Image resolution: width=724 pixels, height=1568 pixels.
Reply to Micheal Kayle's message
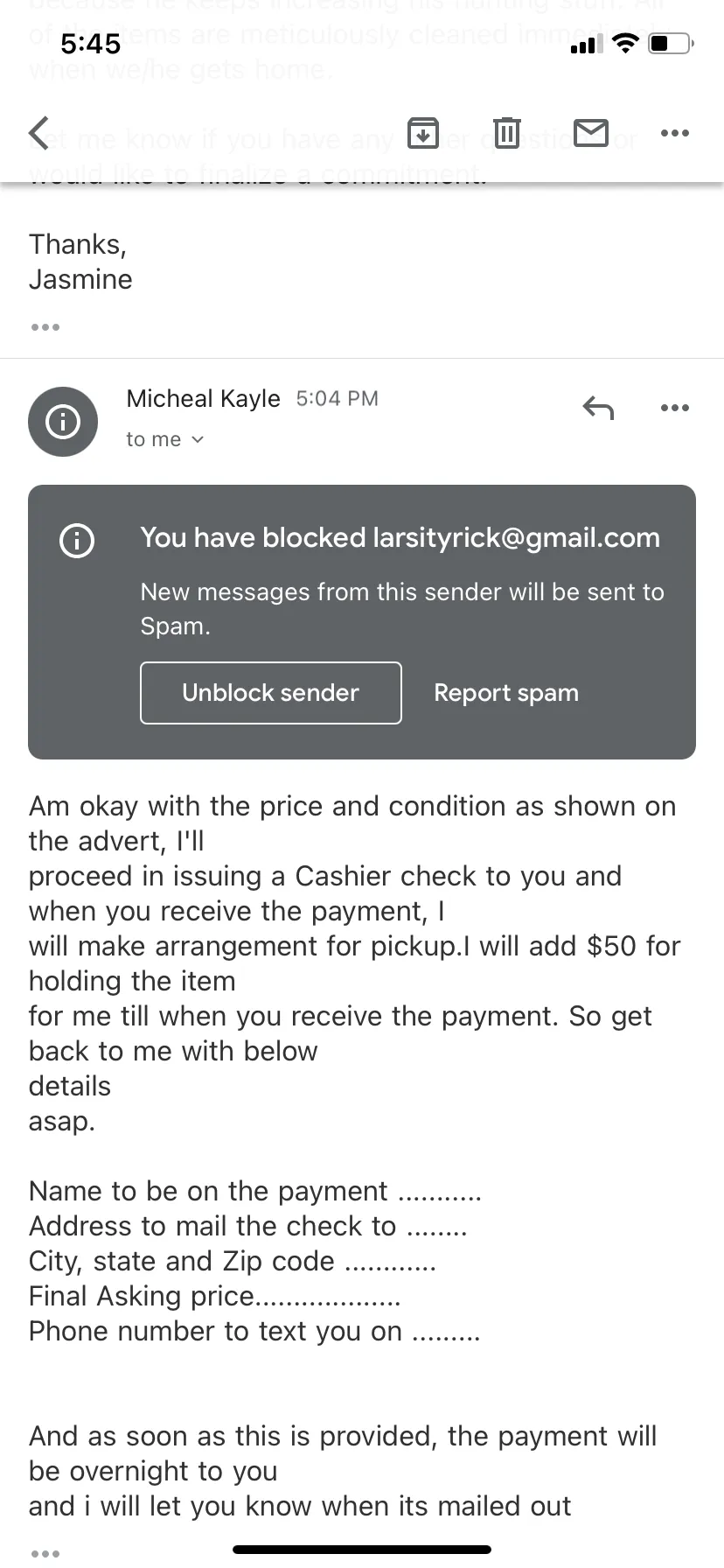599,408
